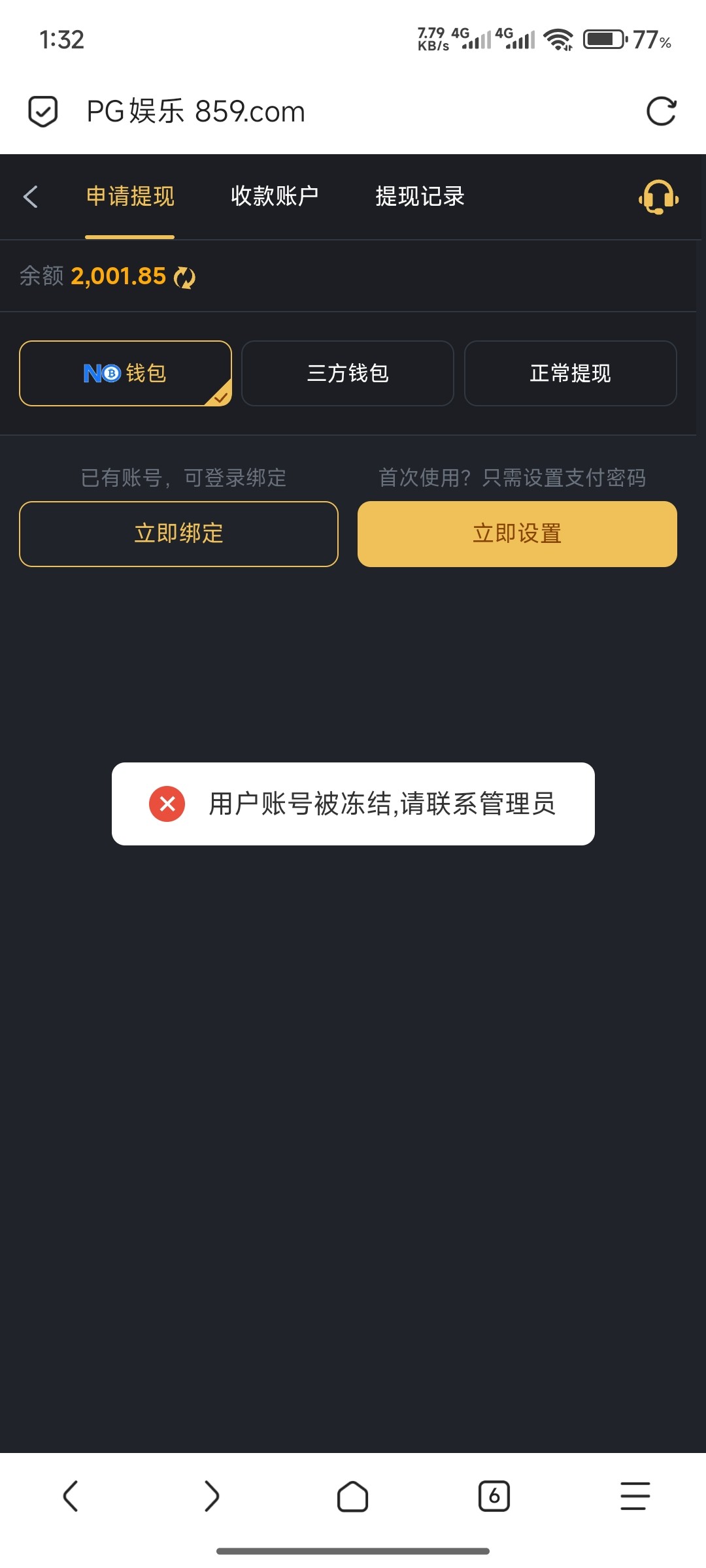This screenshot has height=1568, width=706.
Task: Switch to the 收款账户 tab
Action: [275, 196]
